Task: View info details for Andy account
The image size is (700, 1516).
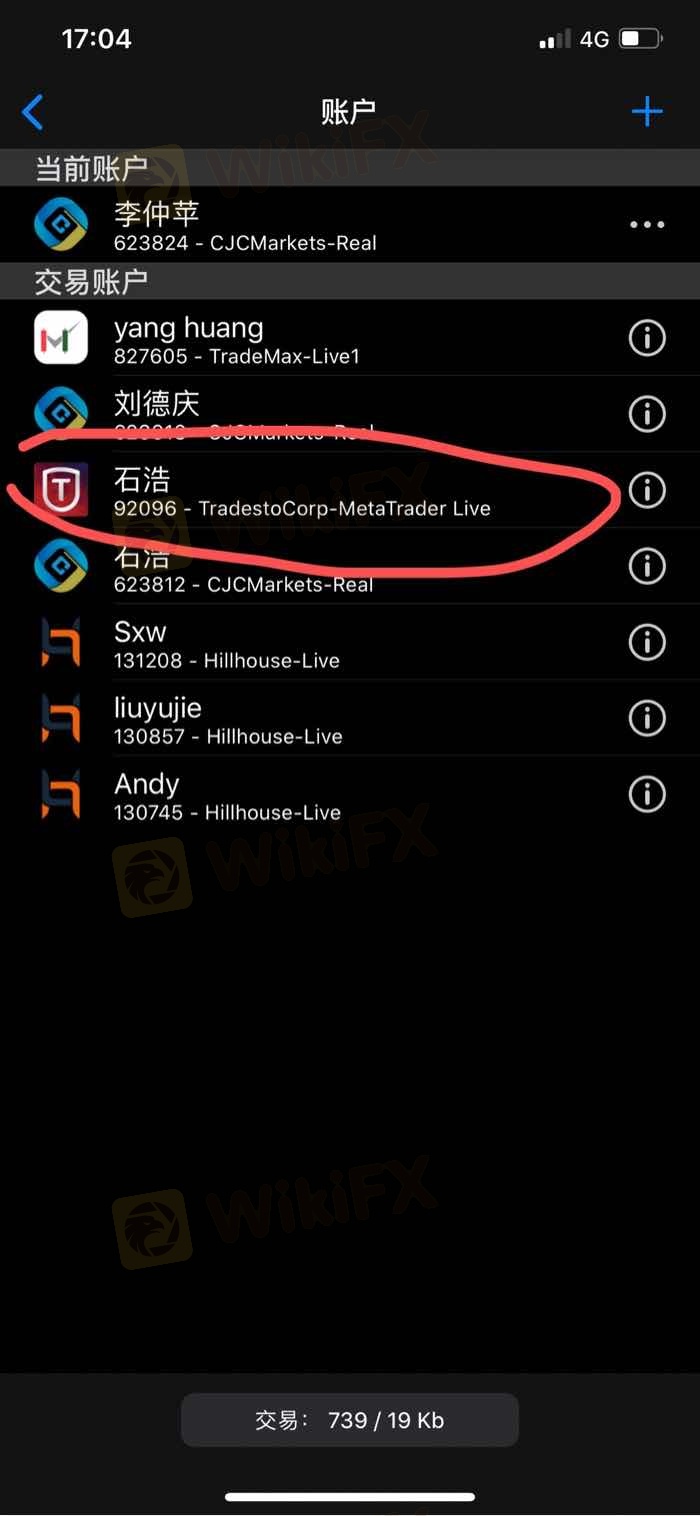Action: (x=647, y=794)
